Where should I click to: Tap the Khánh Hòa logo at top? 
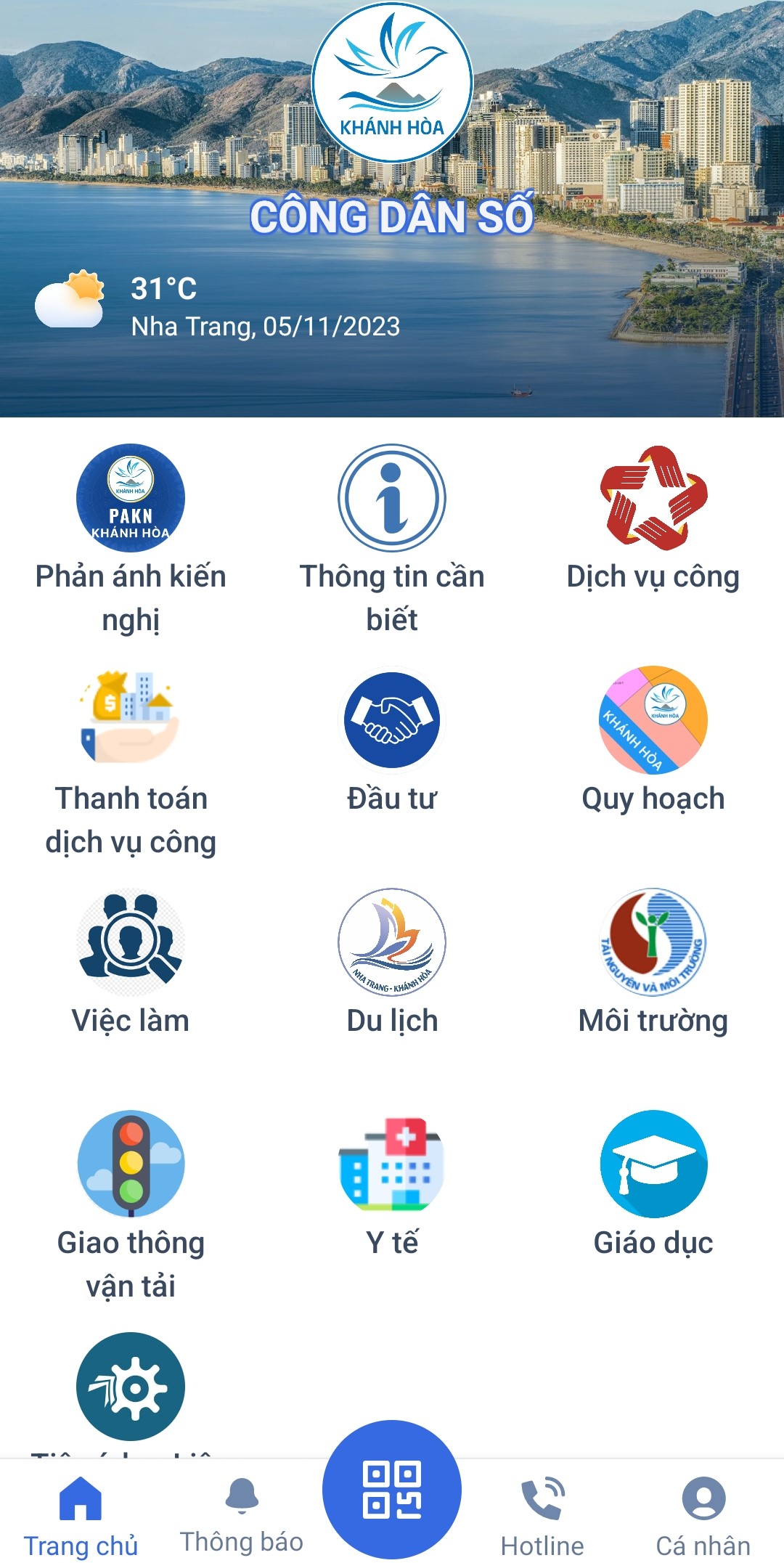click(392, 80)
